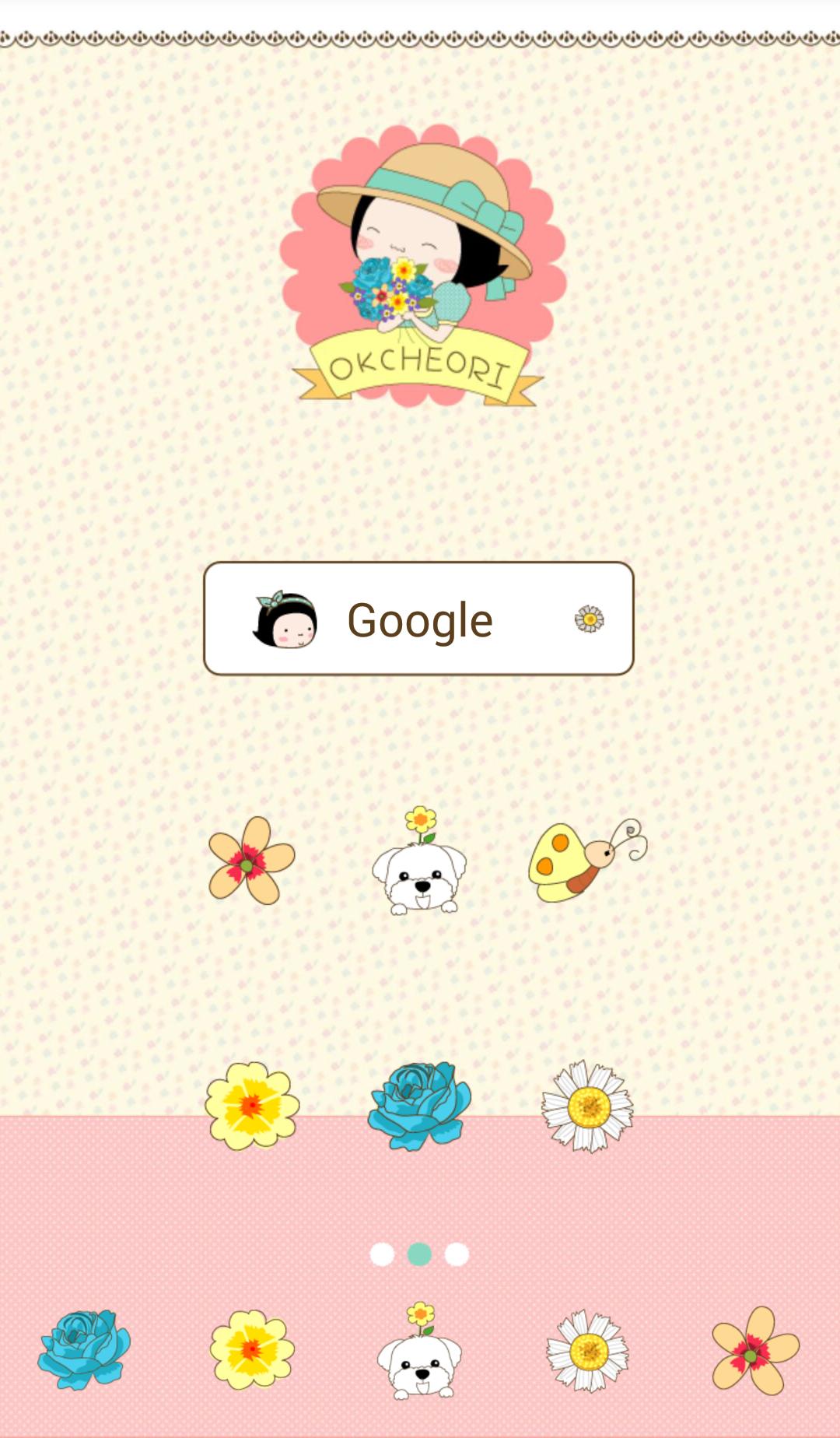Select the butterfly sticker icon
840x1438 pixels.
587,866
